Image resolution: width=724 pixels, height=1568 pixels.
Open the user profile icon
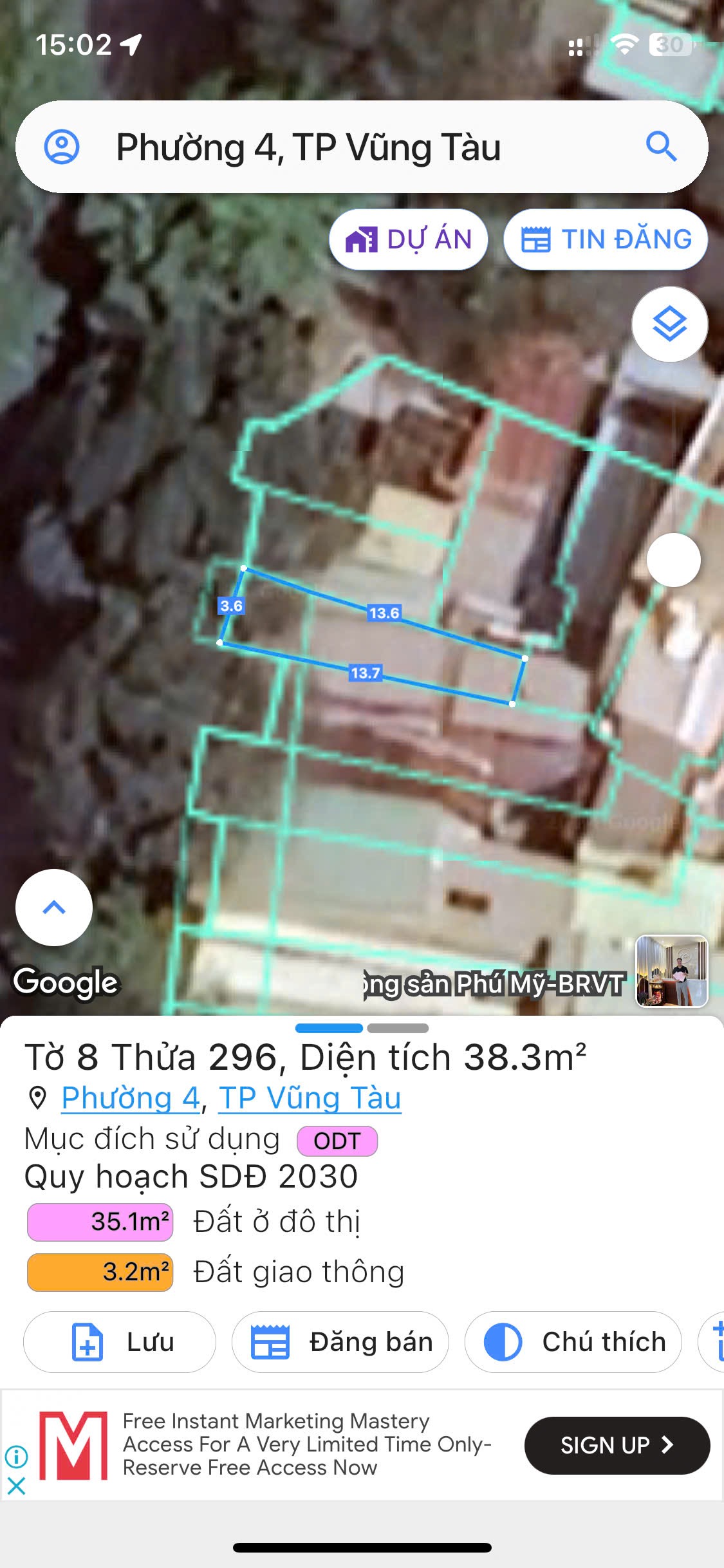(x=62, y=147)
